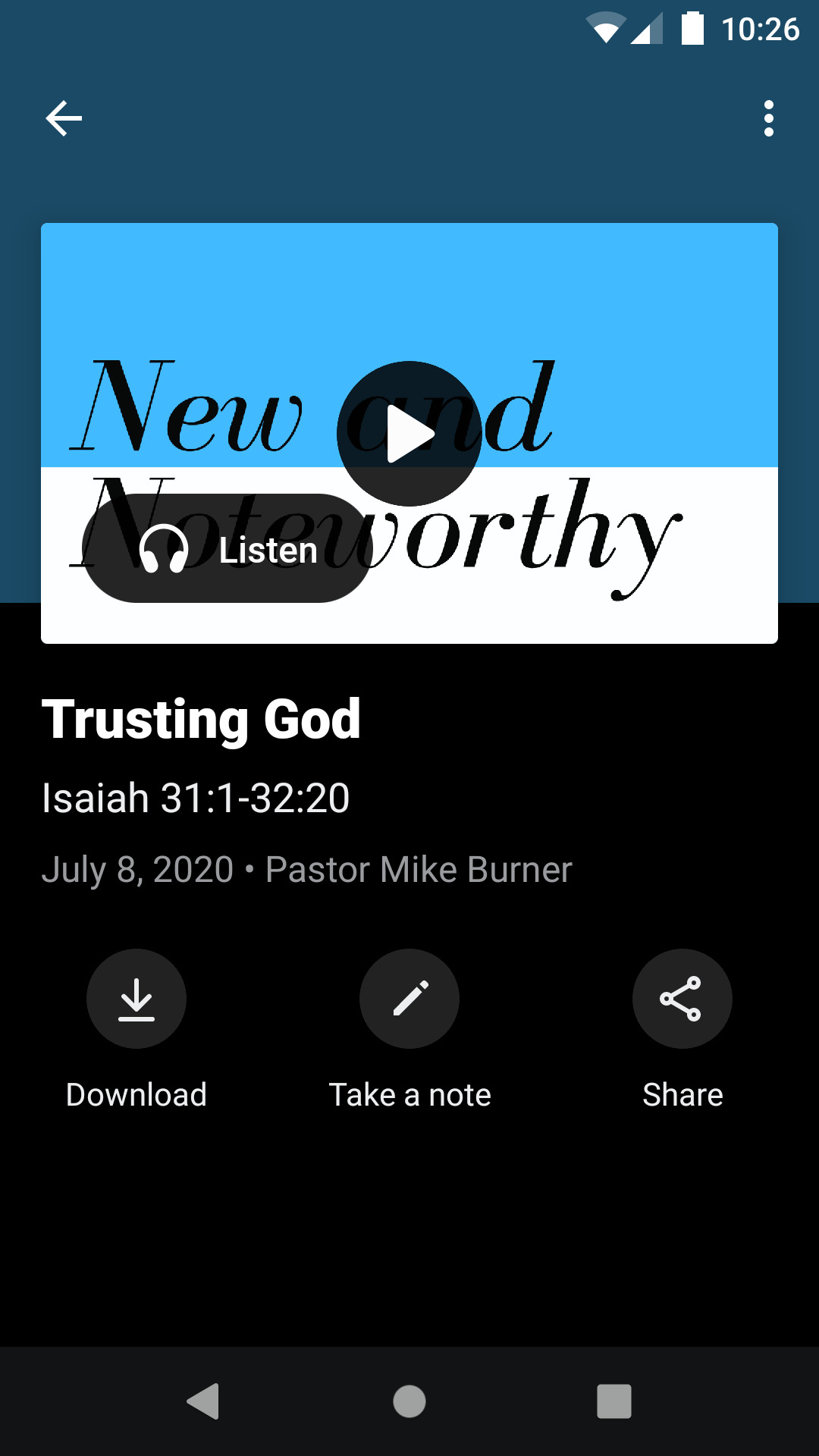This screenshot has width=819, height=1456.
Task: Open the overflow menu
Action: [768, 118]
